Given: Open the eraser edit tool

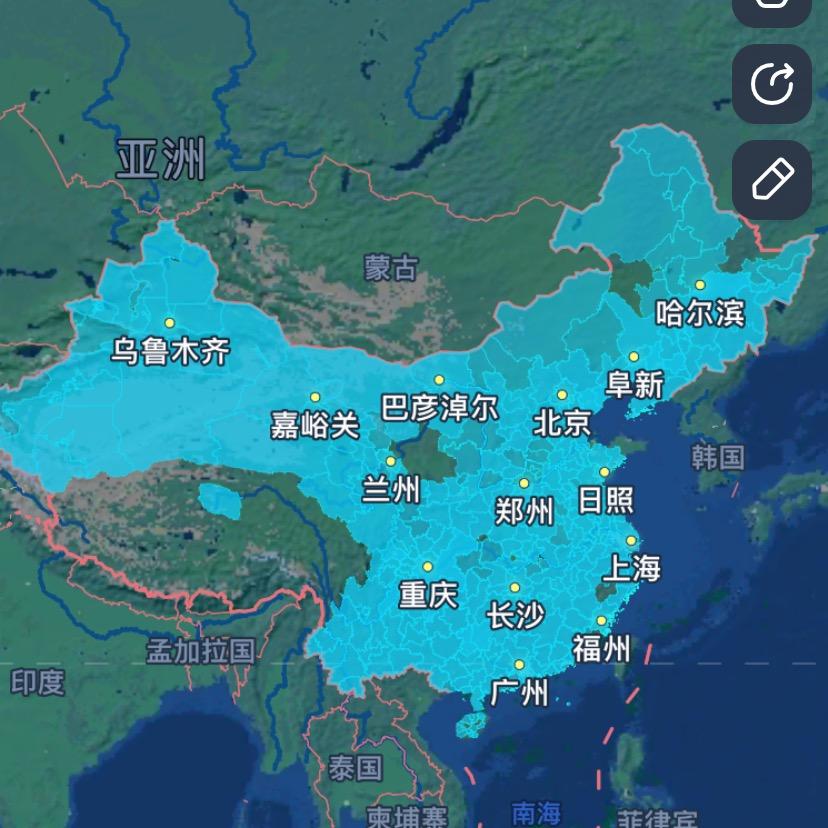Looking at the screenshot, I should click(771, 180).
